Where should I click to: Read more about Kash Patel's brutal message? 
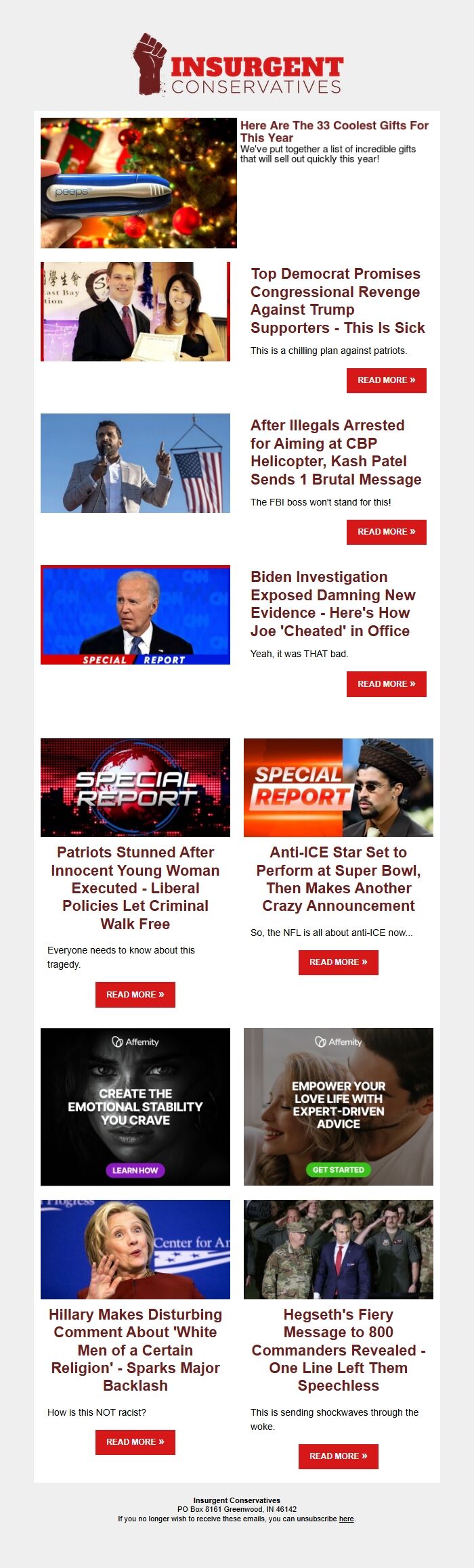pos(386,532)
